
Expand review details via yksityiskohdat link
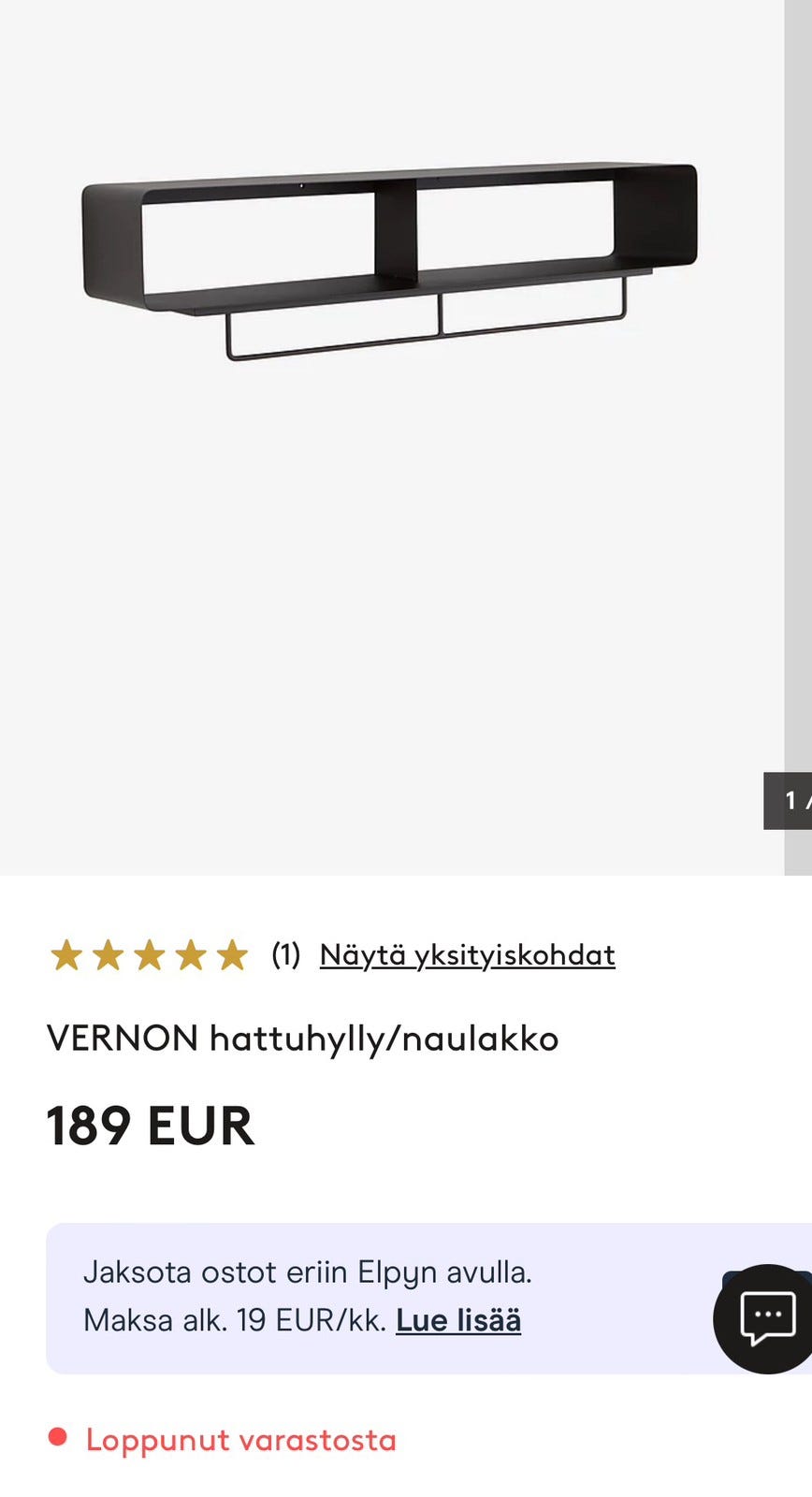tap(466, 954)
